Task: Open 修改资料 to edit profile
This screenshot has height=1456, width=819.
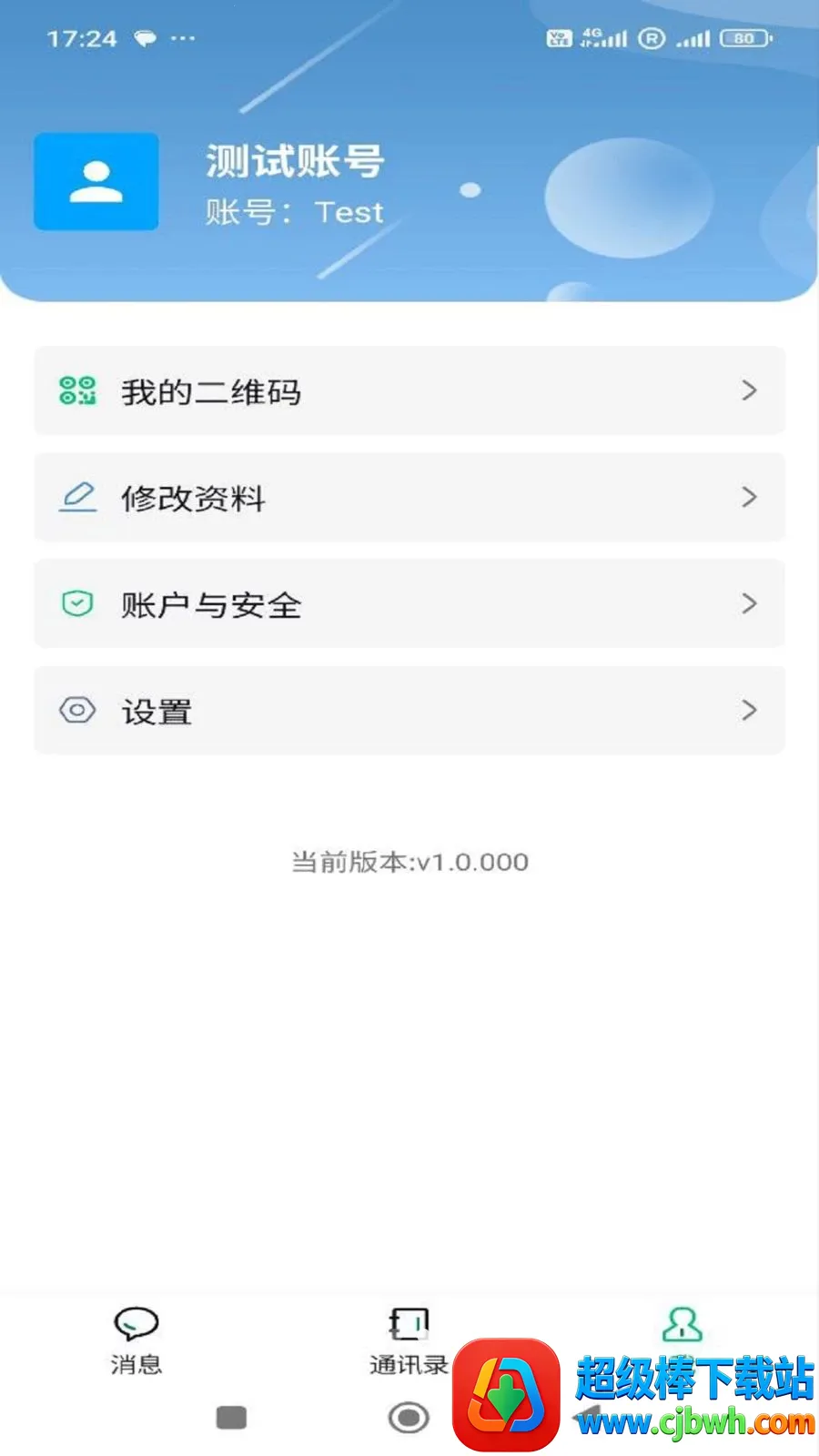Action: pos(409,497)
